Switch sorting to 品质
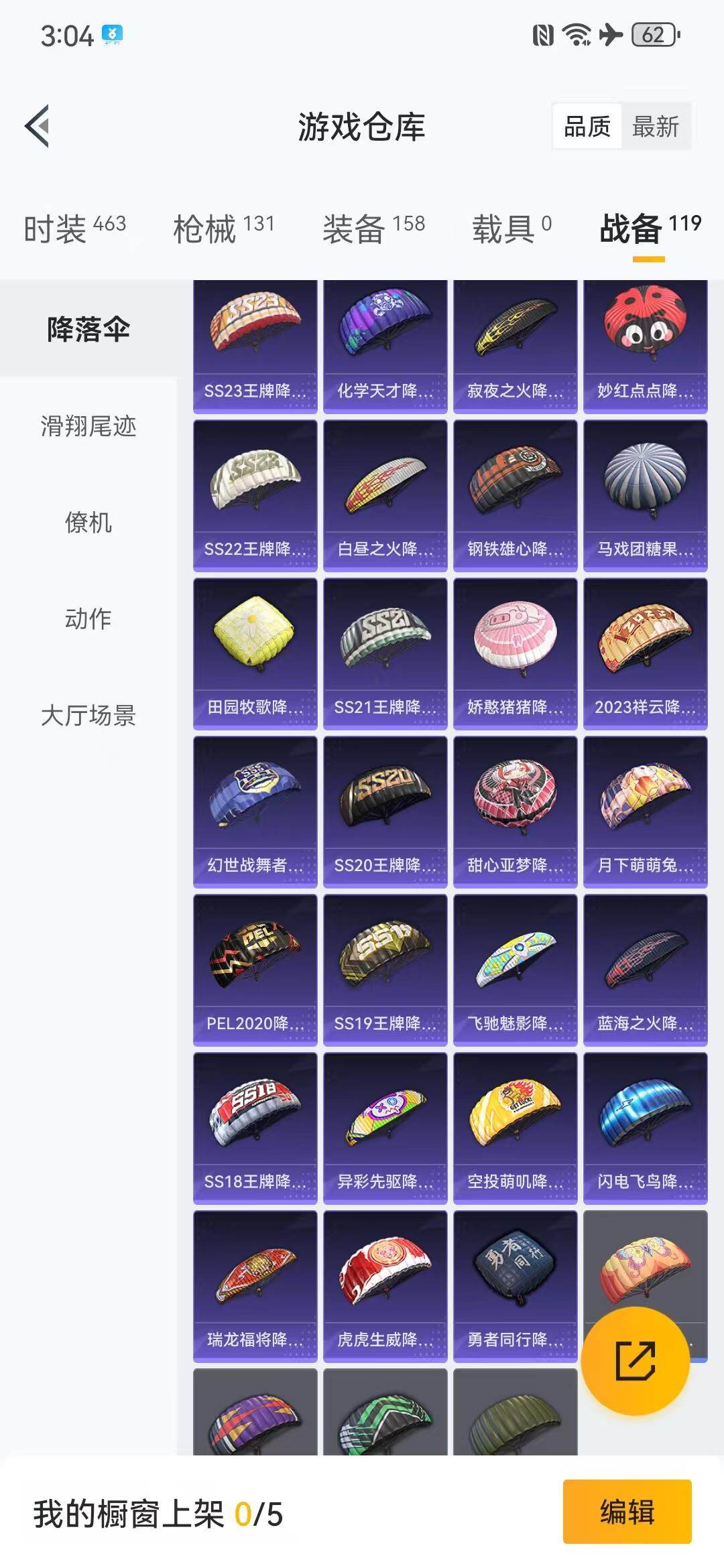724x1568 pixels. (586, 127)
